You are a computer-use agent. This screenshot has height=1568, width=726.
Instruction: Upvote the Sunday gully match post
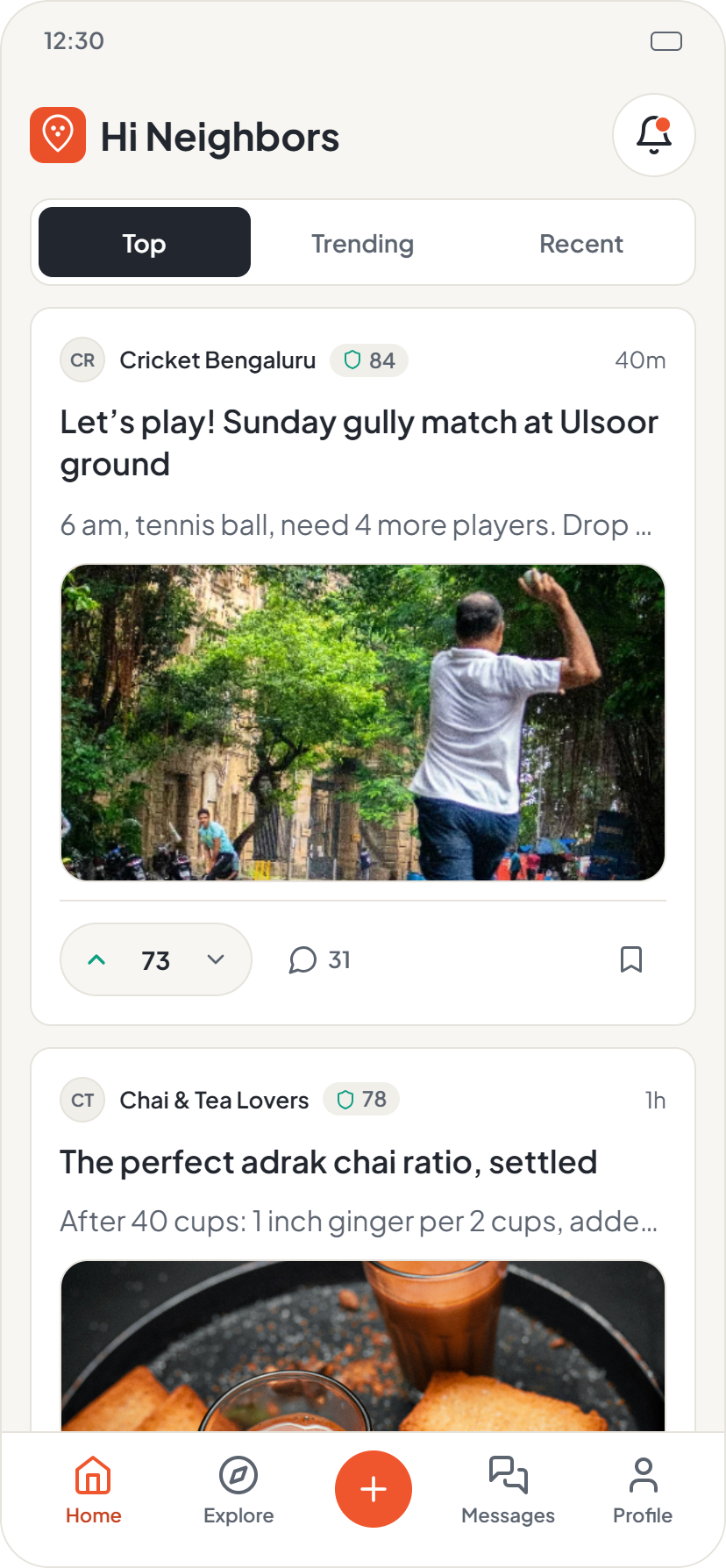point(96,959)
